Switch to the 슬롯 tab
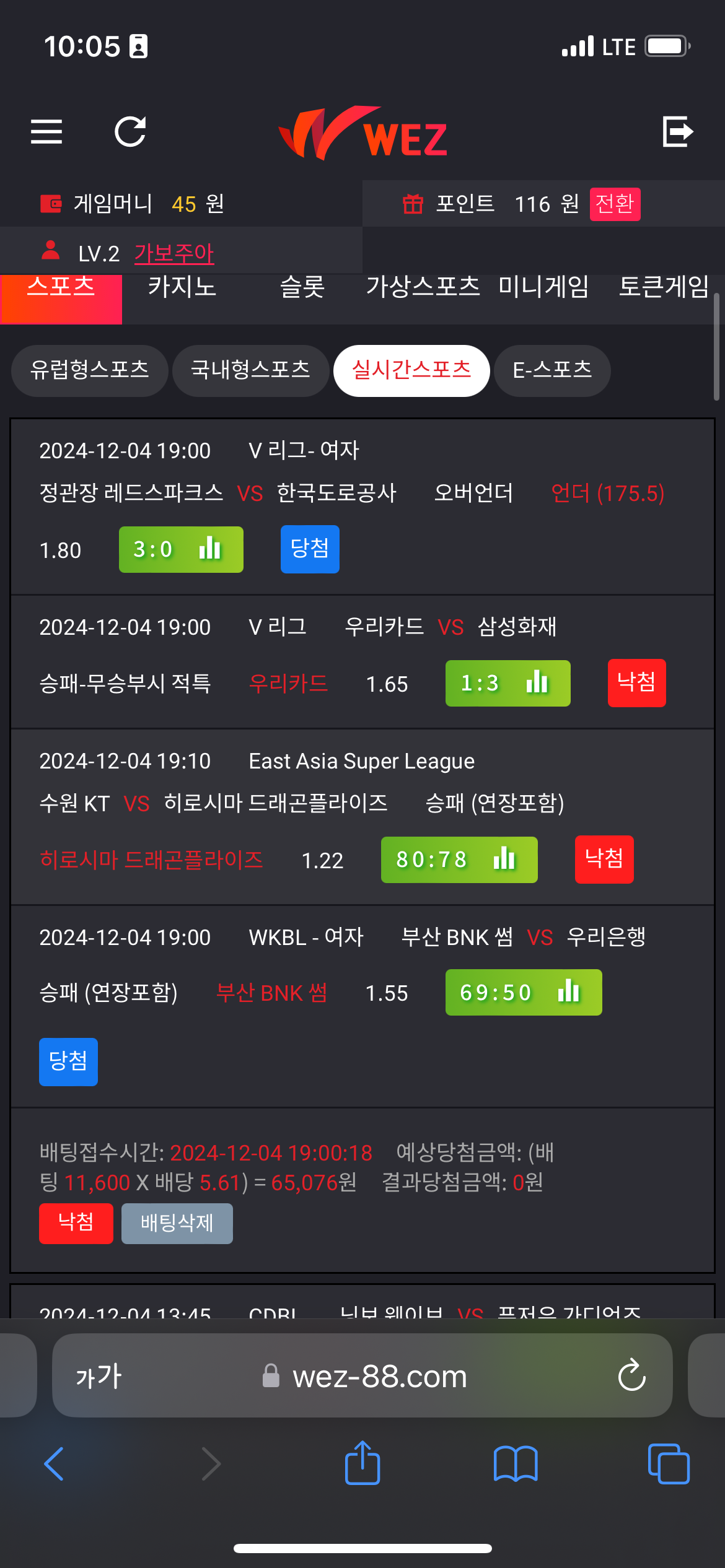Viewport: 725px width, 1568px height. (x=302, y=288)
